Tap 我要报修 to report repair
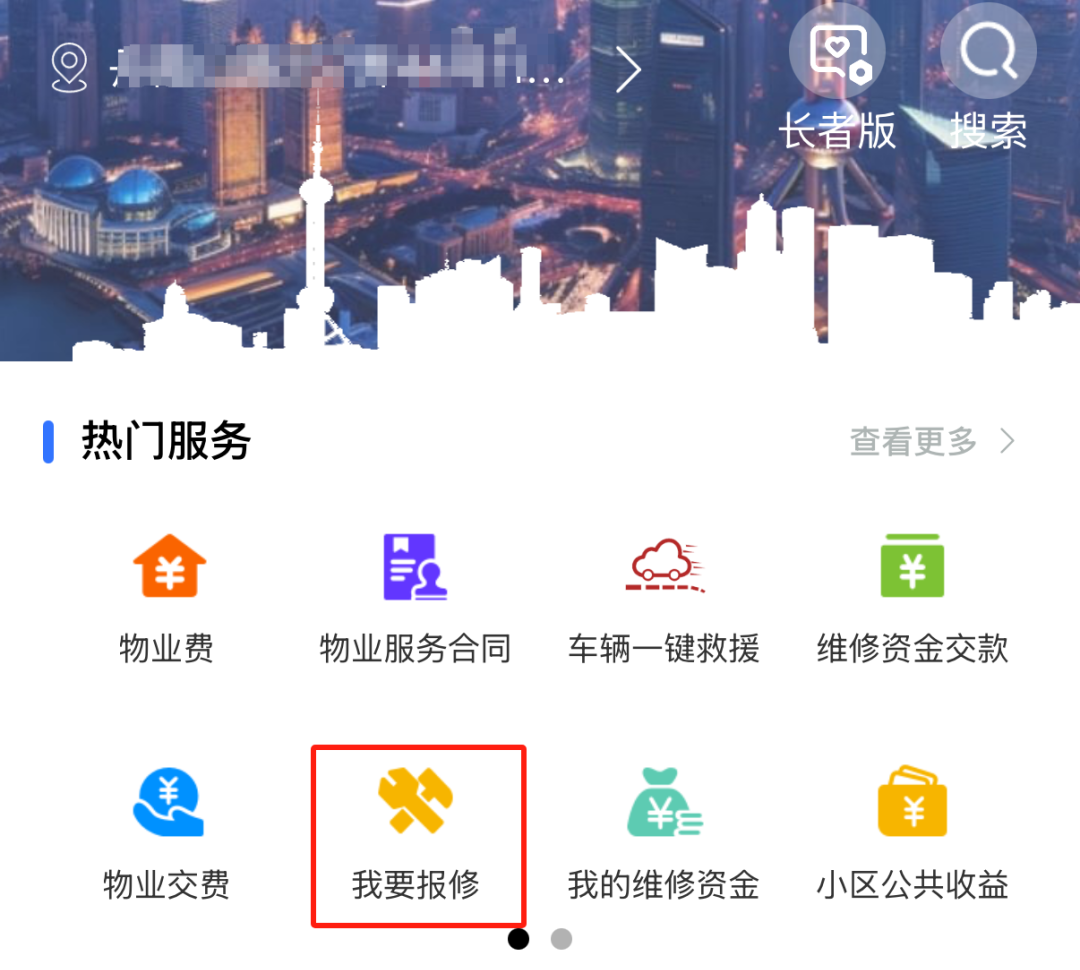The width and height of the screenshot is (1080, 970). 415,835
